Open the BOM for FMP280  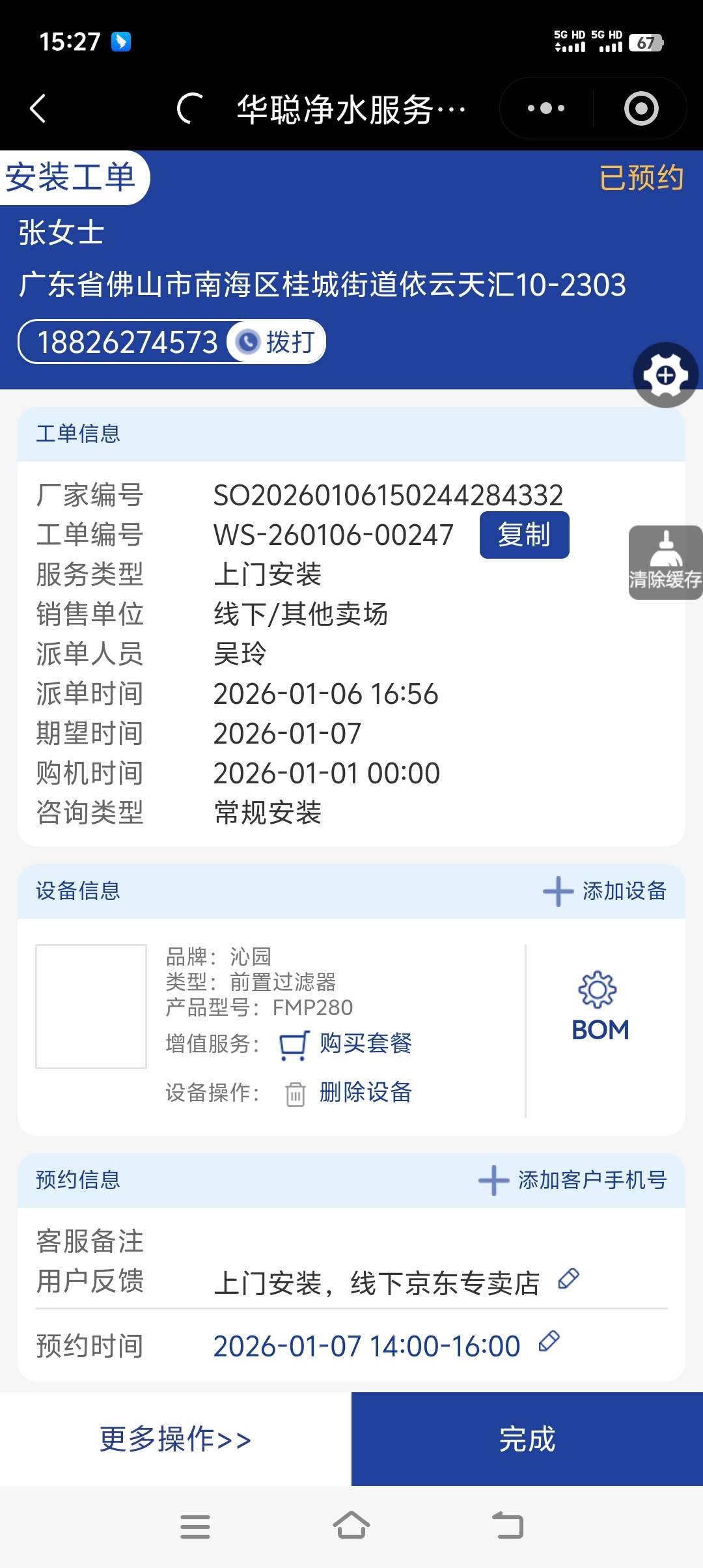pyautogui.click(x=599, y=1007)
